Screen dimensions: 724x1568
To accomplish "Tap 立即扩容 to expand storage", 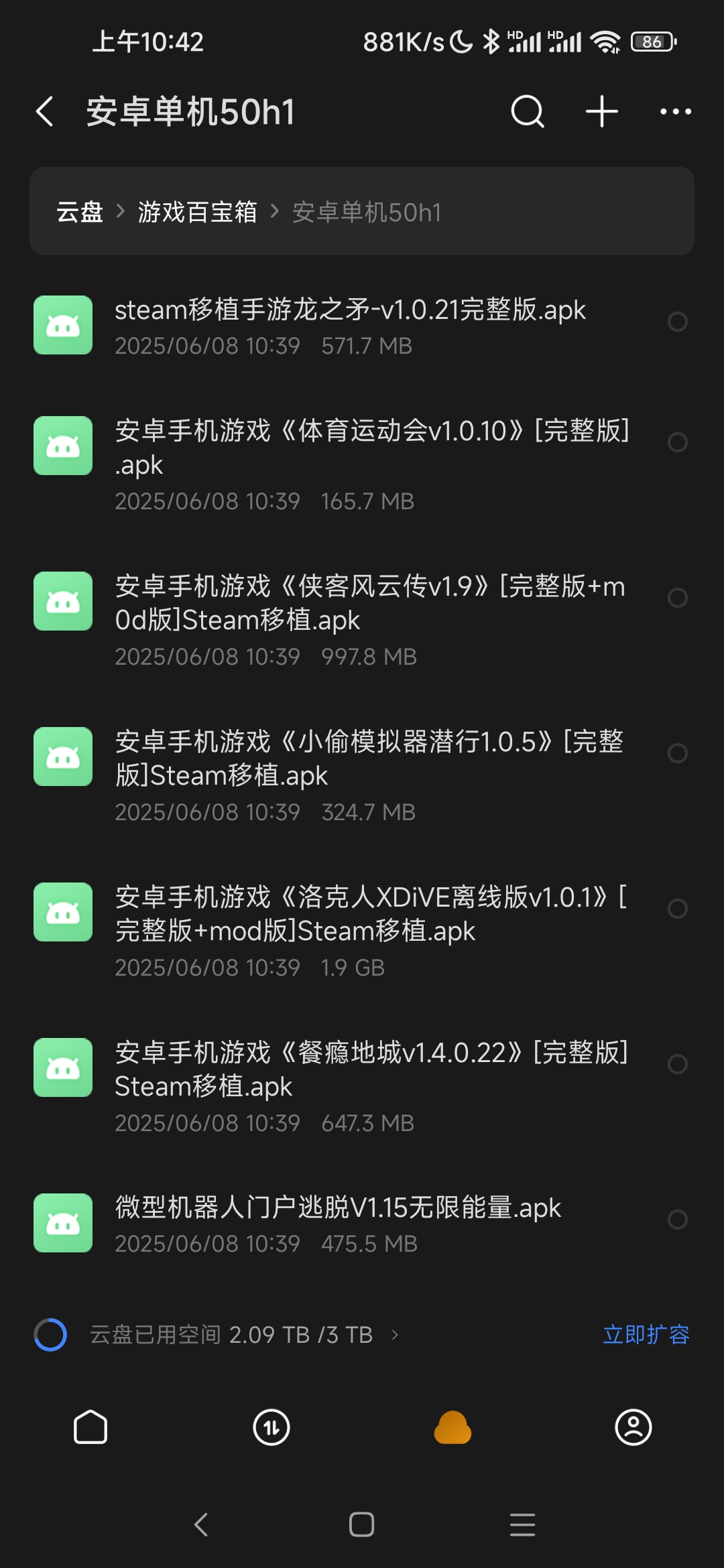I will tap(646, 1335).
